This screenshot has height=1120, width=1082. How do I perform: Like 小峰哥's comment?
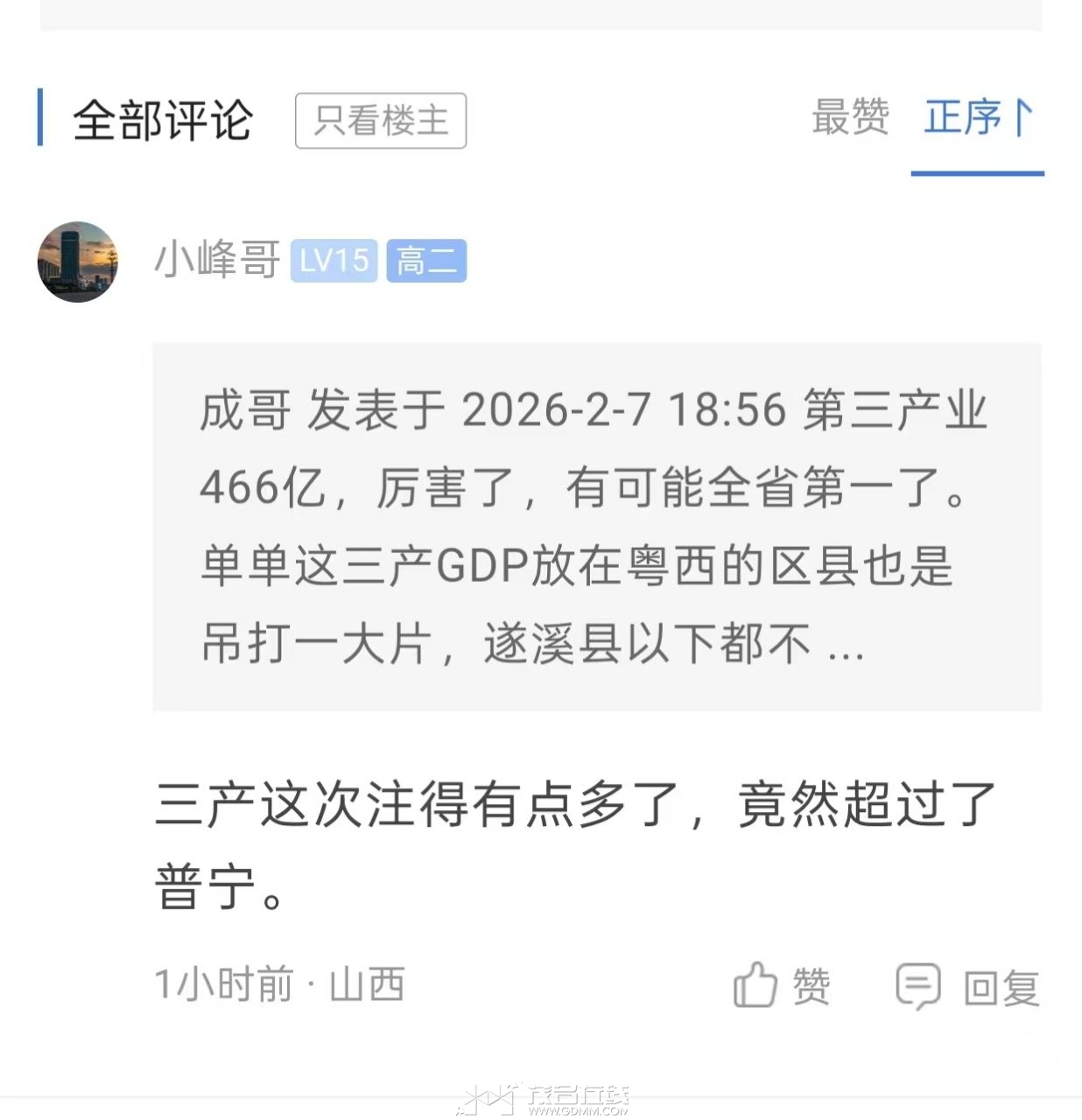click(x=782, y=986)
